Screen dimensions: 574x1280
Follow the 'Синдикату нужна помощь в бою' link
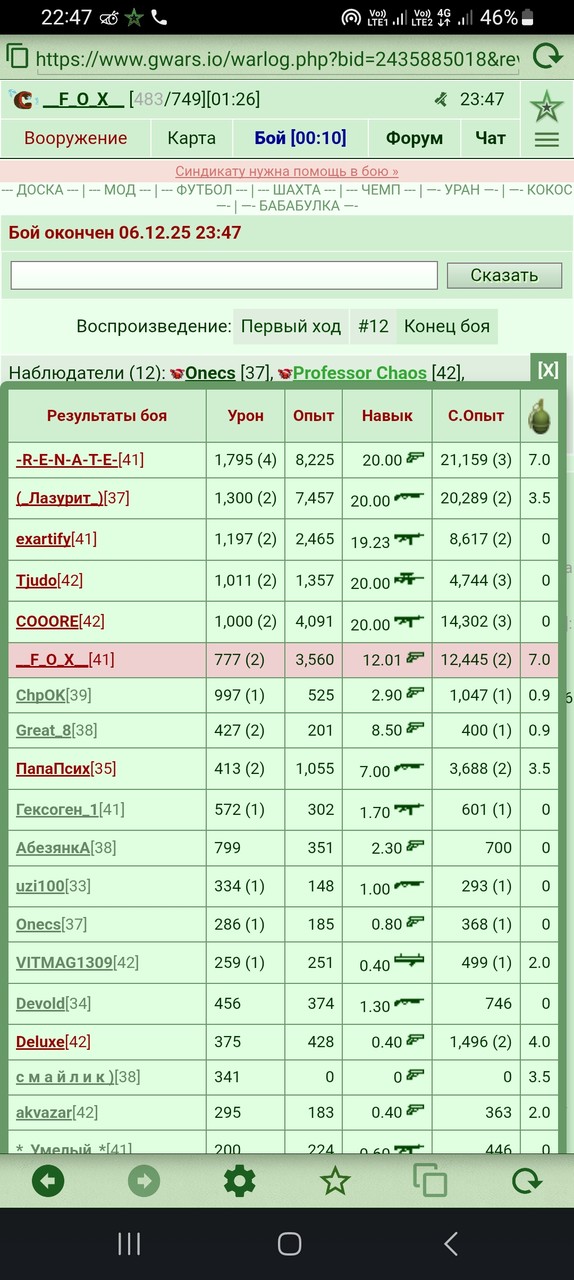(287, 171)
